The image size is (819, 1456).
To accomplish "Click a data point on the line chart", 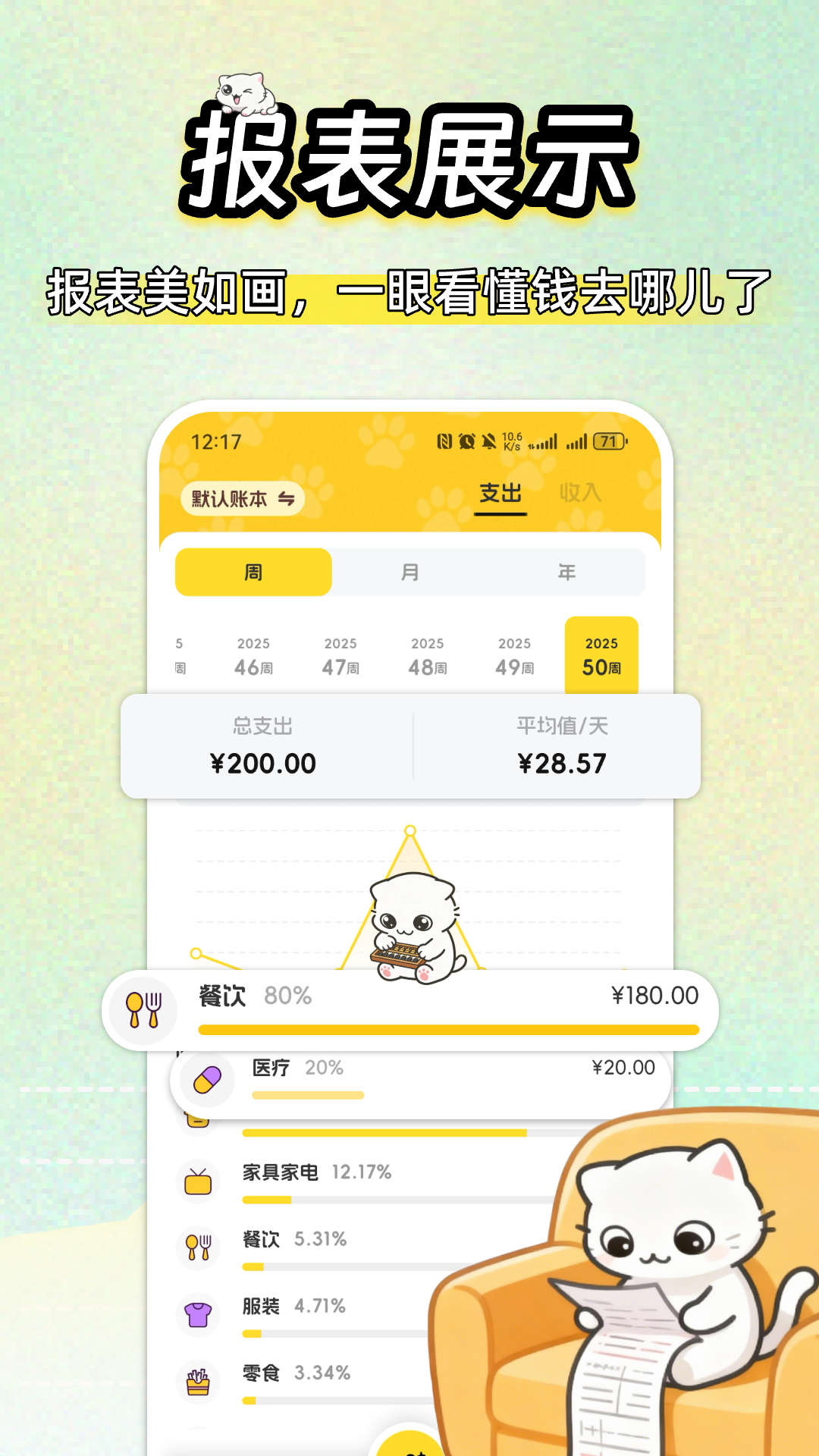I will click(x=409, y=830).
